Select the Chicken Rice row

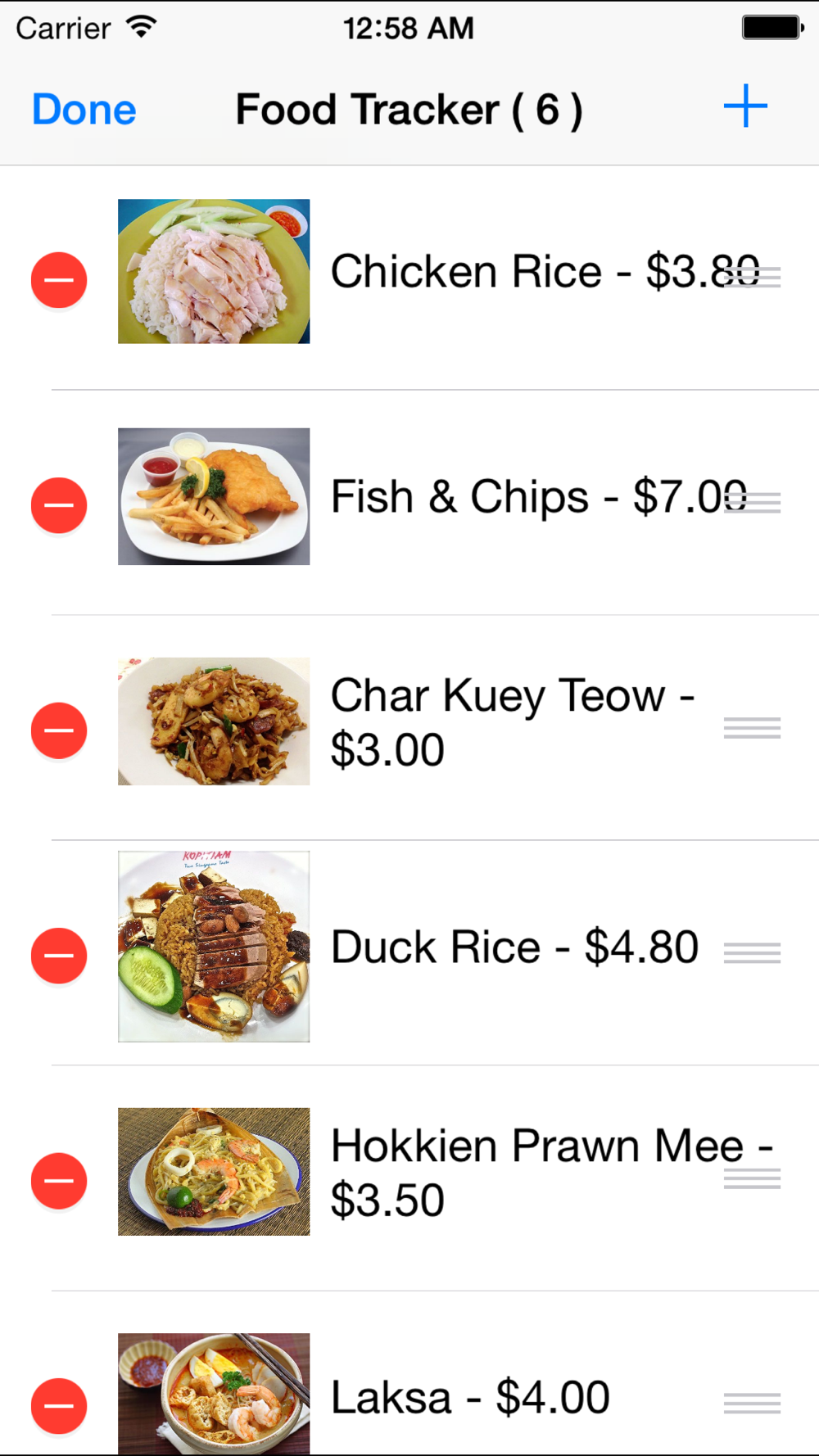(491, 272)
